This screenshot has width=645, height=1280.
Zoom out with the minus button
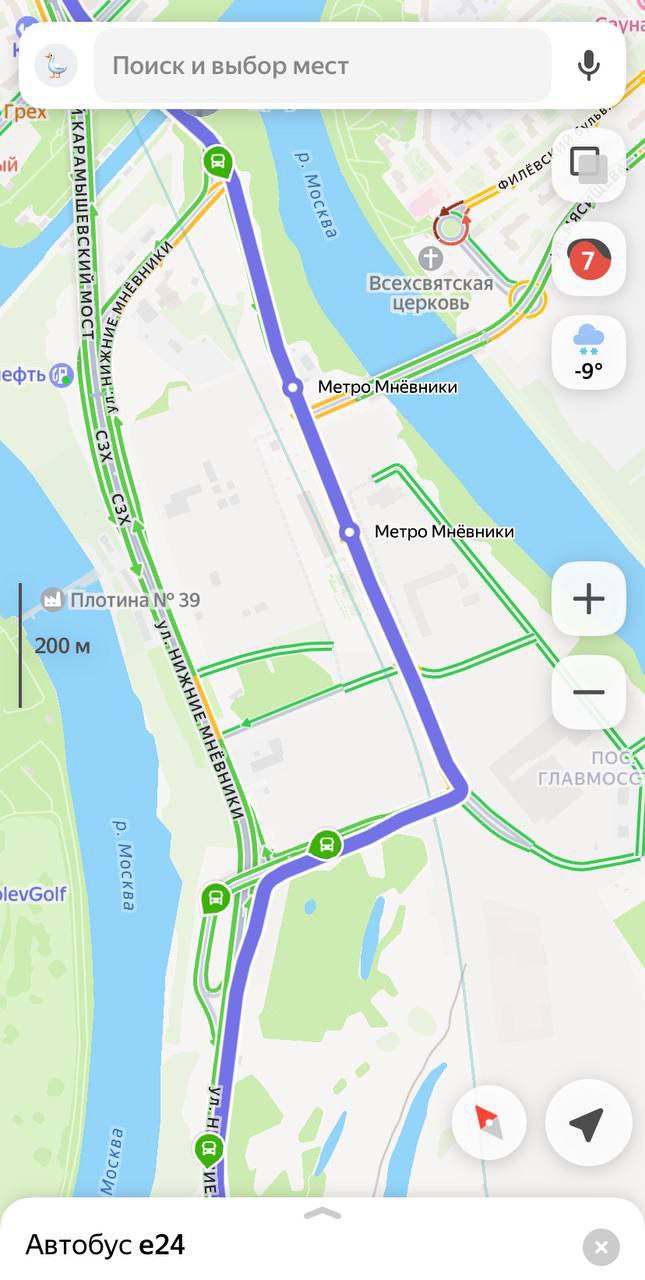pyautogui.click(x=588, y=692)
